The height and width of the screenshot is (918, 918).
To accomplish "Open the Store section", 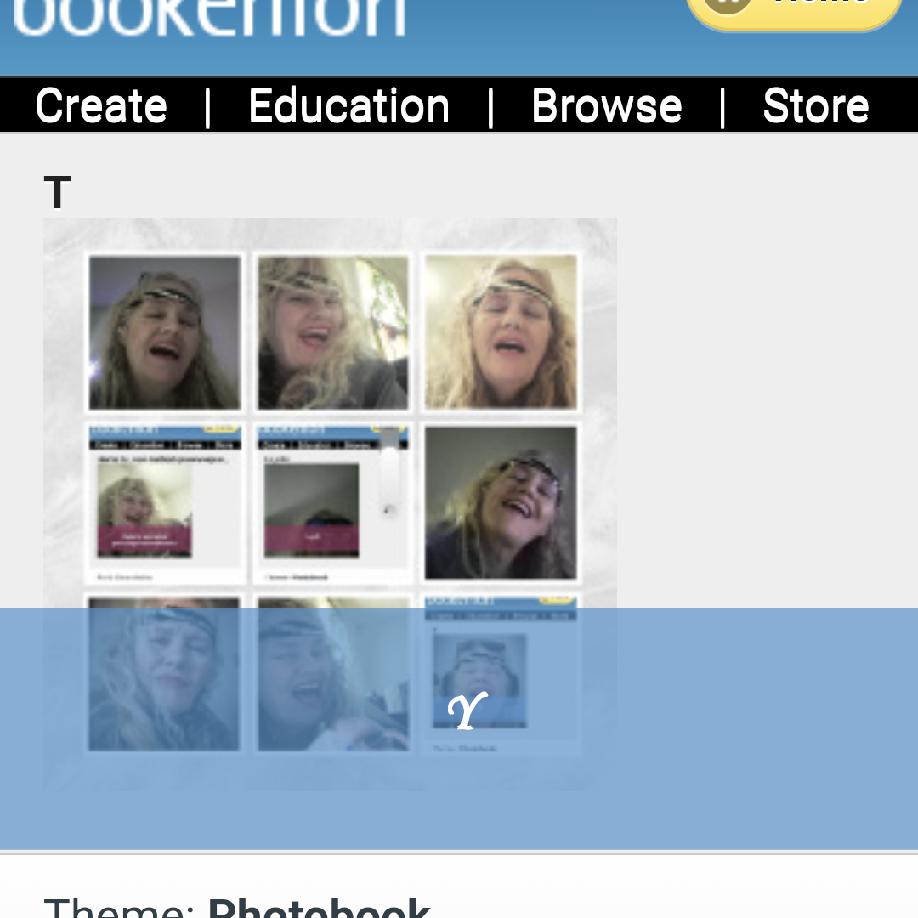I will pyautogui.click(x=815, y=105).
